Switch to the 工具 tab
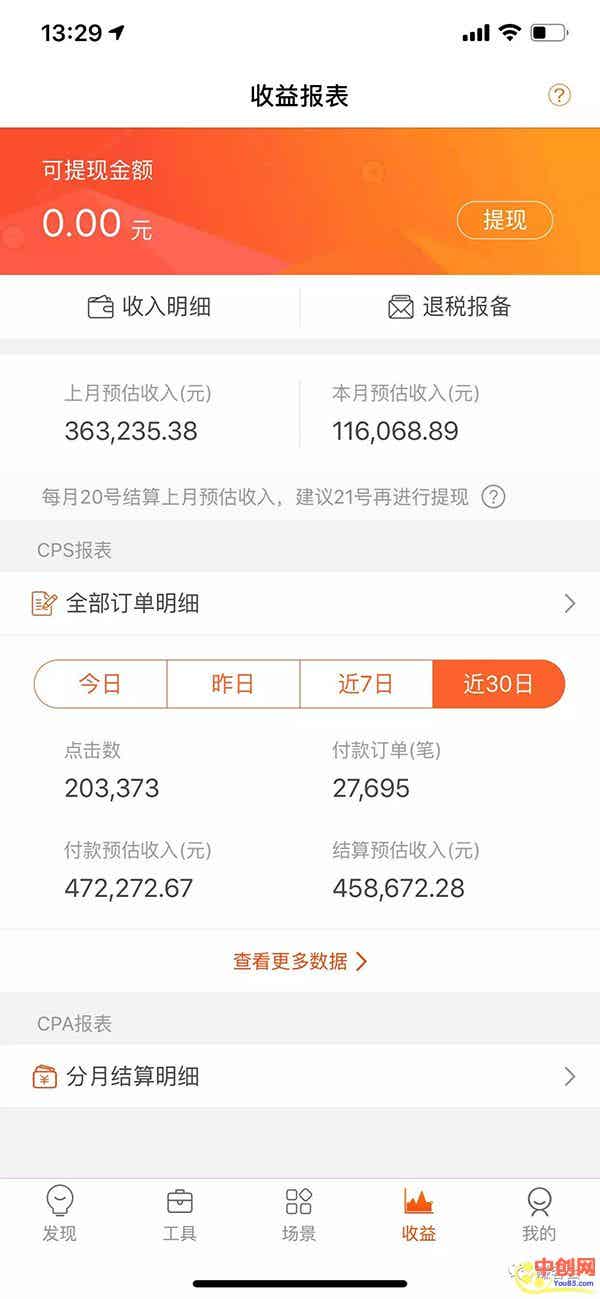 pyautogui.click(x=180, y=1214)
